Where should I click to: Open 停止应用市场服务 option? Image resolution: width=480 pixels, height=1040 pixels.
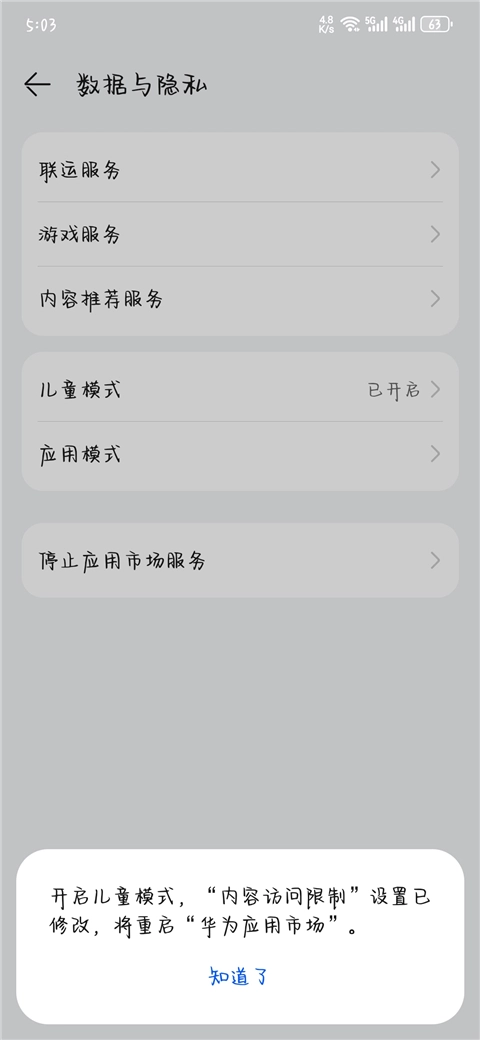point(240,560)
